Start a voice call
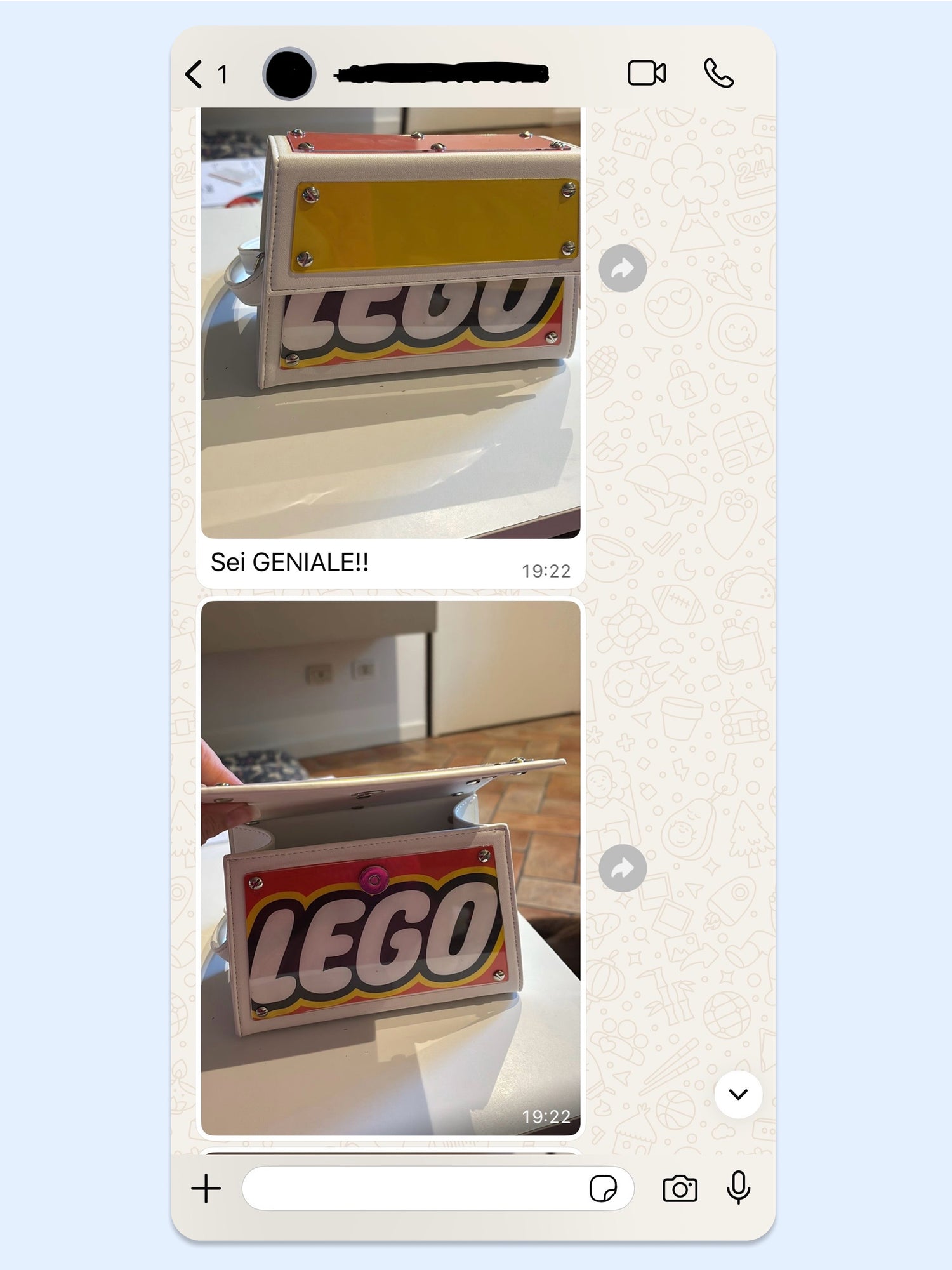Screen dimensions: 952x1270 (x=718, y=73)
